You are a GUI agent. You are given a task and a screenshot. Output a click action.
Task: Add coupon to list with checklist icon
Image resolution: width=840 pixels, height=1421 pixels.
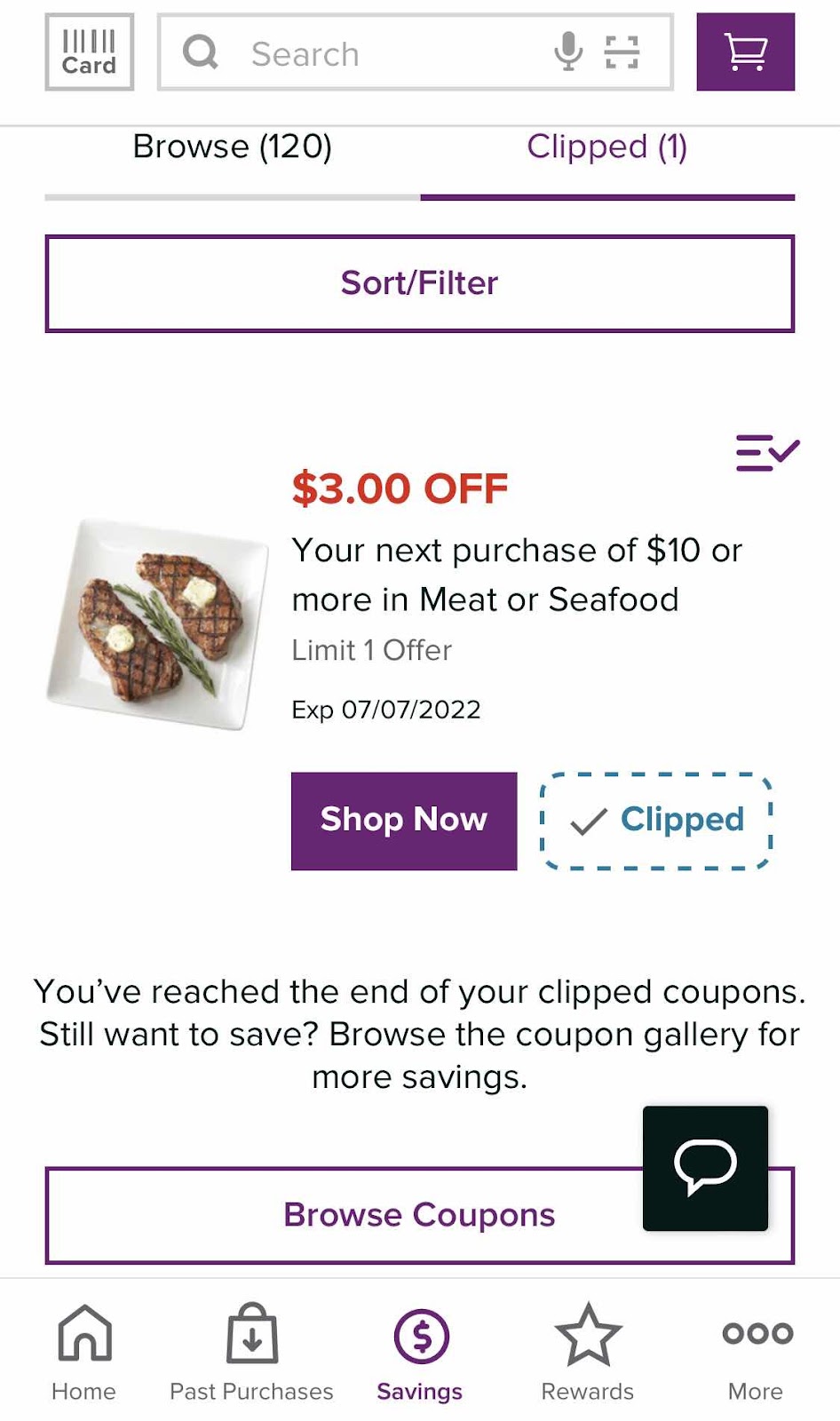[767, 453]
